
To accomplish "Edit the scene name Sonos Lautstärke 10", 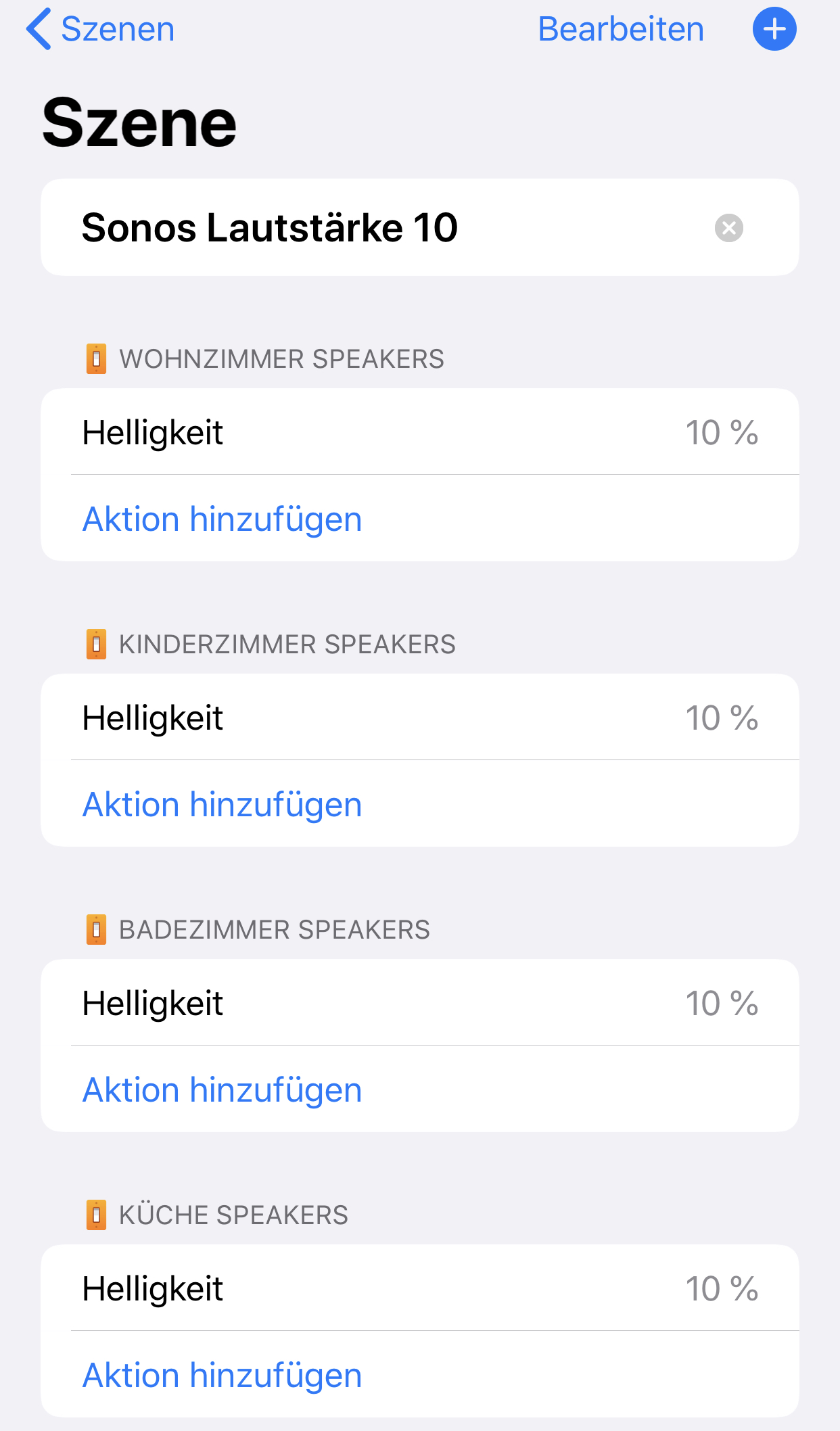I will pos(271,228).
